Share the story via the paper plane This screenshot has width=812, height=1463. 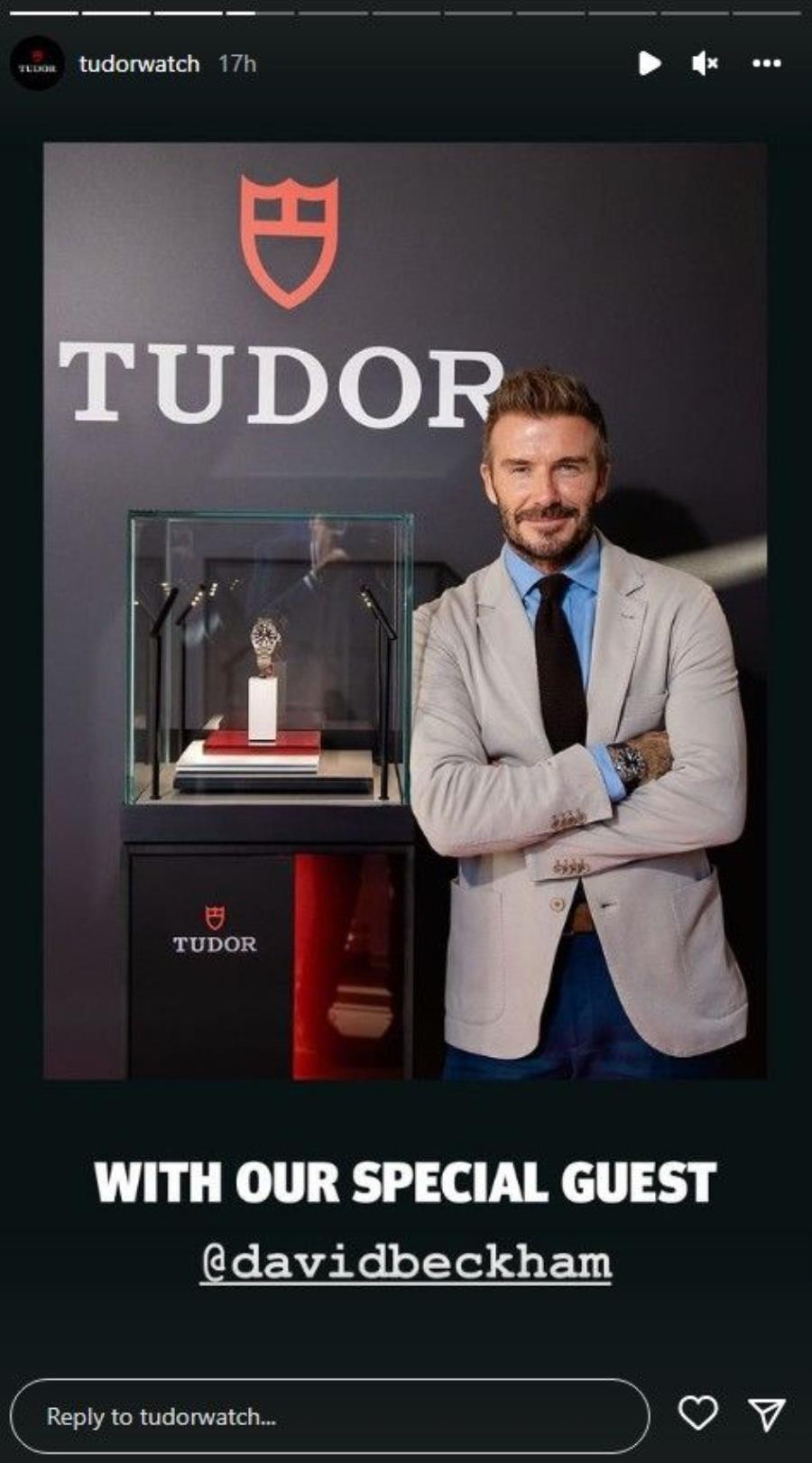pos(767,1414)
